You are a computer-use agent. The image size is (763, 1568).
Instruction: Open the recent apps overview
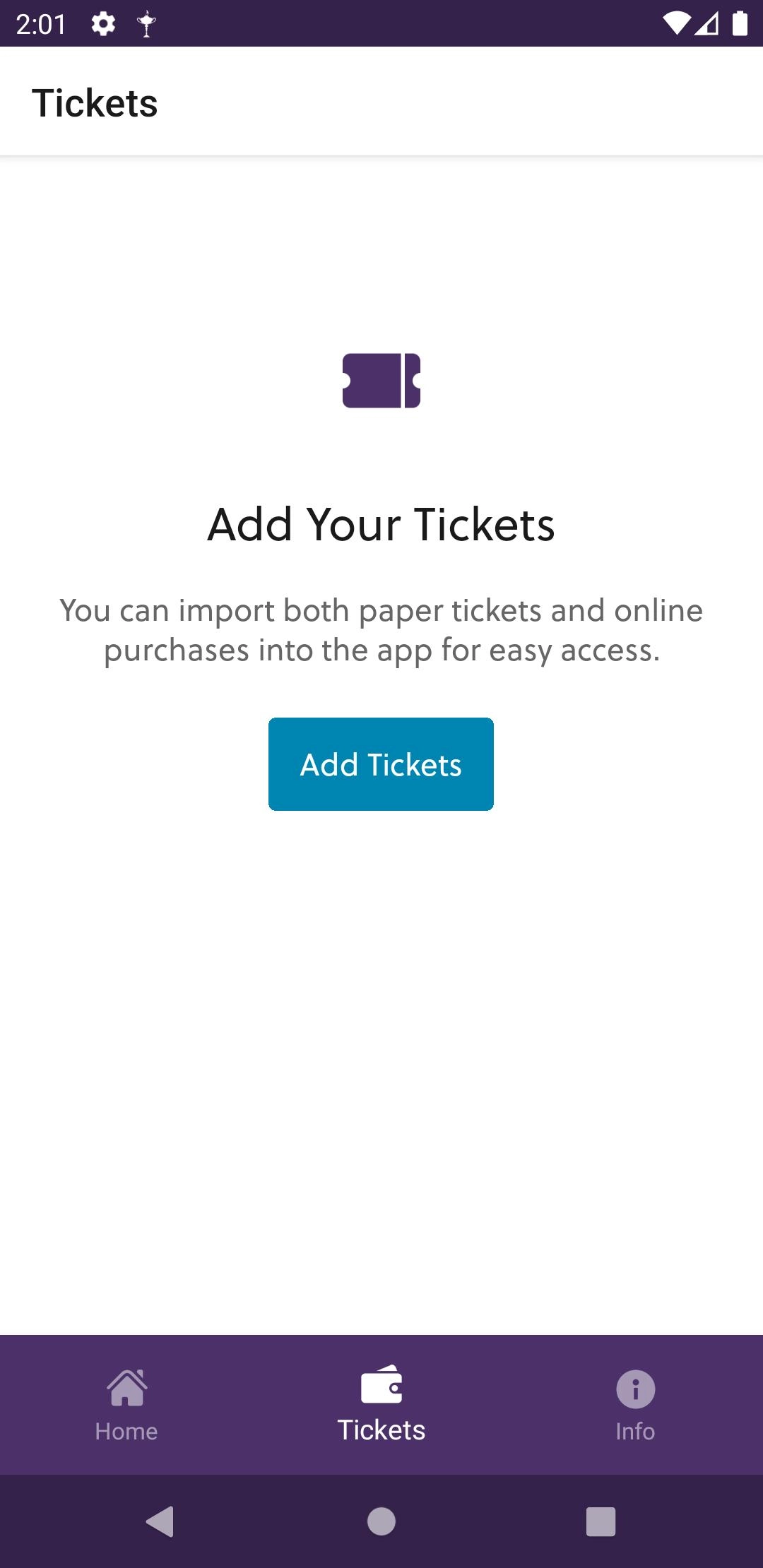pyautogui.click(x=601, y=1521)
